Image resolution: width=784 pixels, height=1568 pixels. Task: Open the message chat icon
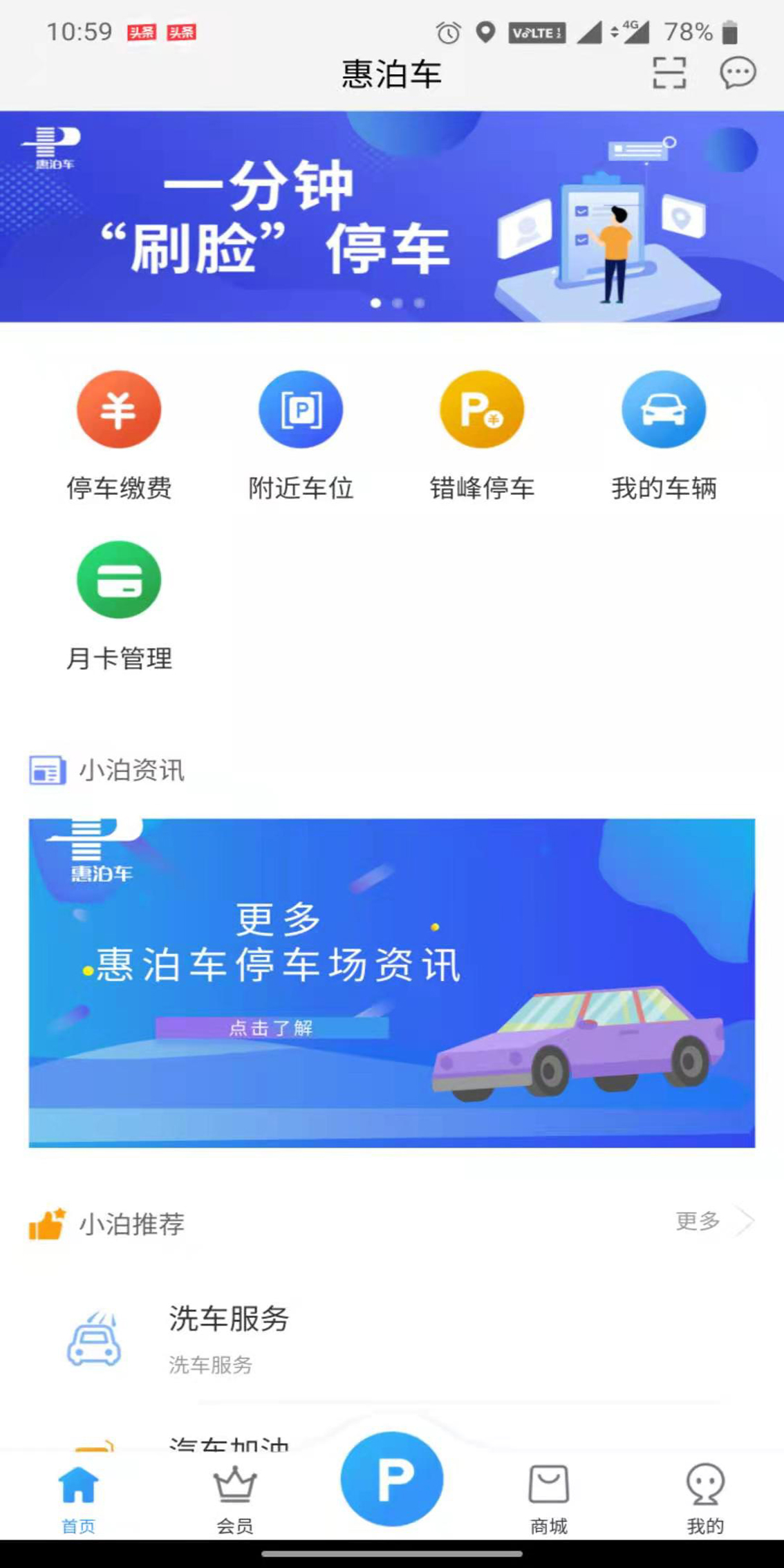click(736, 73)
